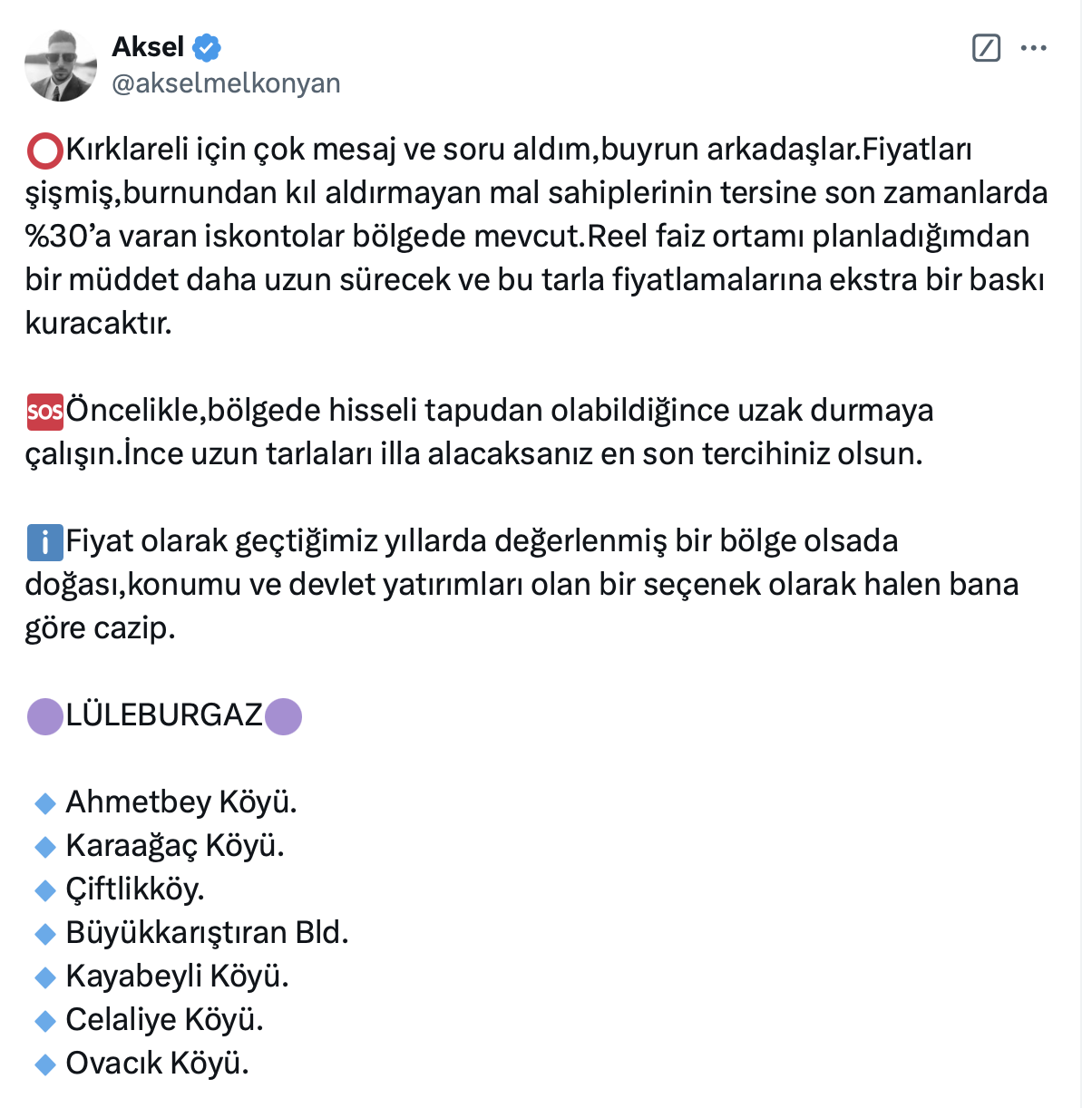Open the @akselmelkonyan profile handle
Viewport: 1092px width, 1108px height.
[226, 83]
